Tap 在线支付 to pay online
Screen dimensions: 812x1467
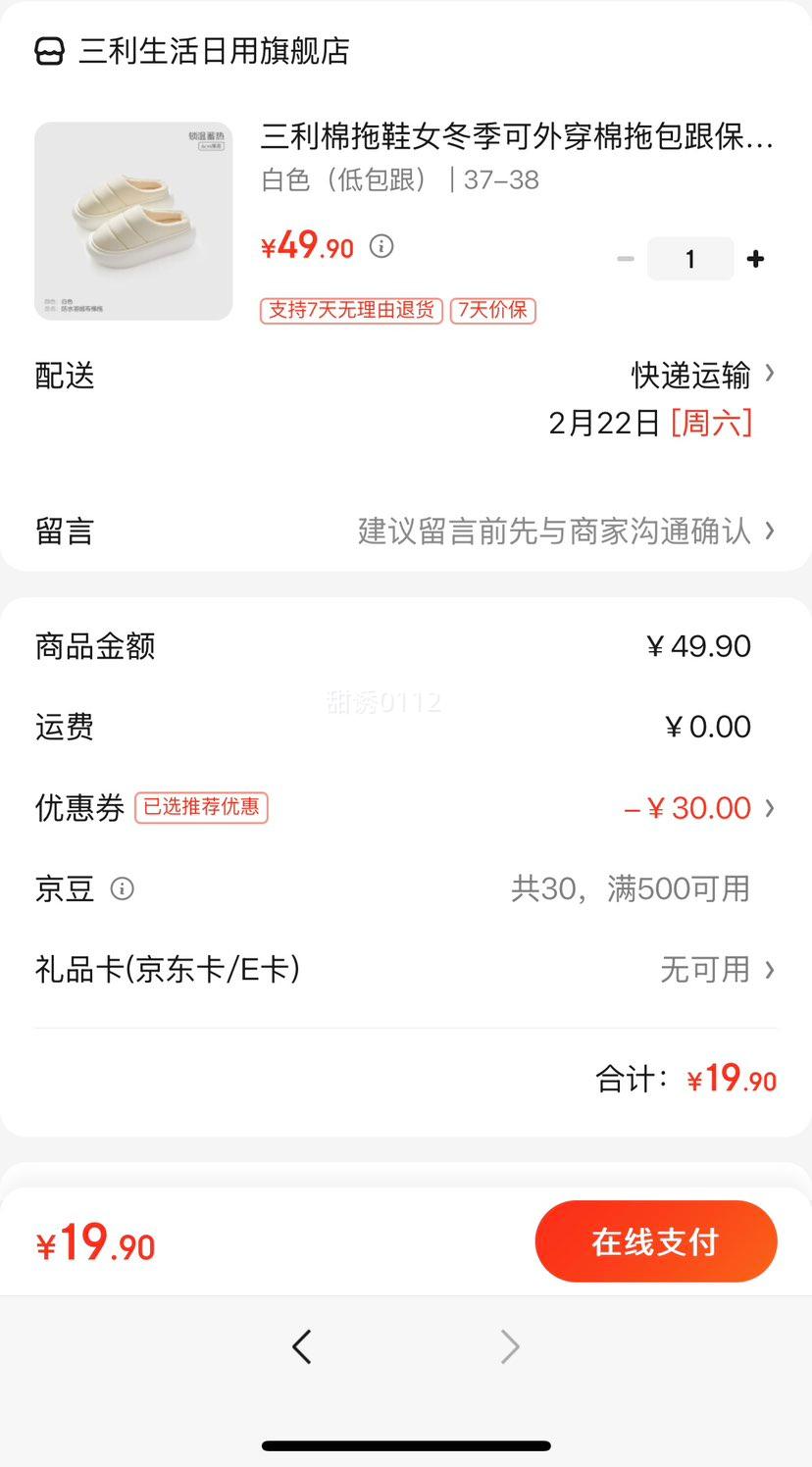pyautogui.click(x=655, y=1241)
